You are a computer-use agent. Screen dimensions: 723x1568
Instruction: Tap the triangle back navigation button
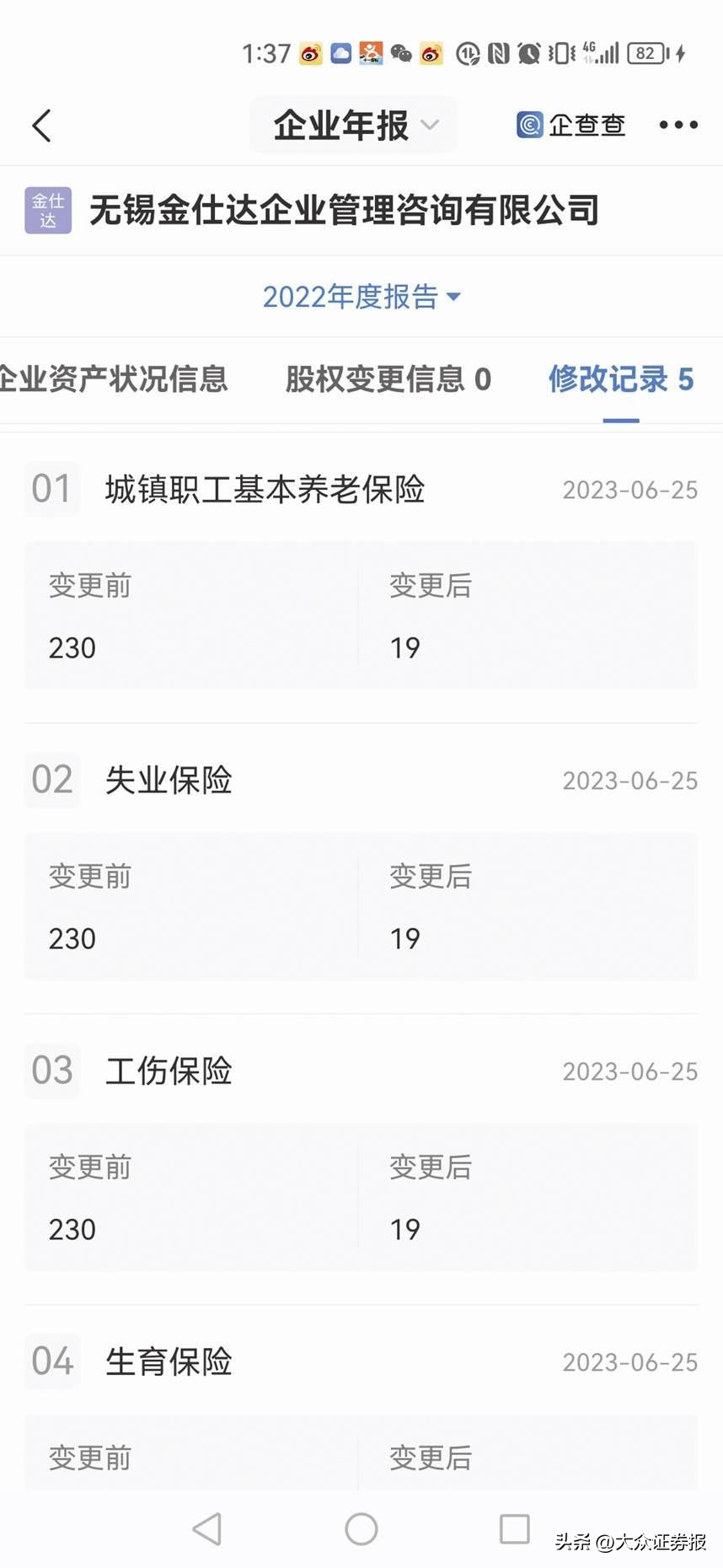pos(207,1528)
